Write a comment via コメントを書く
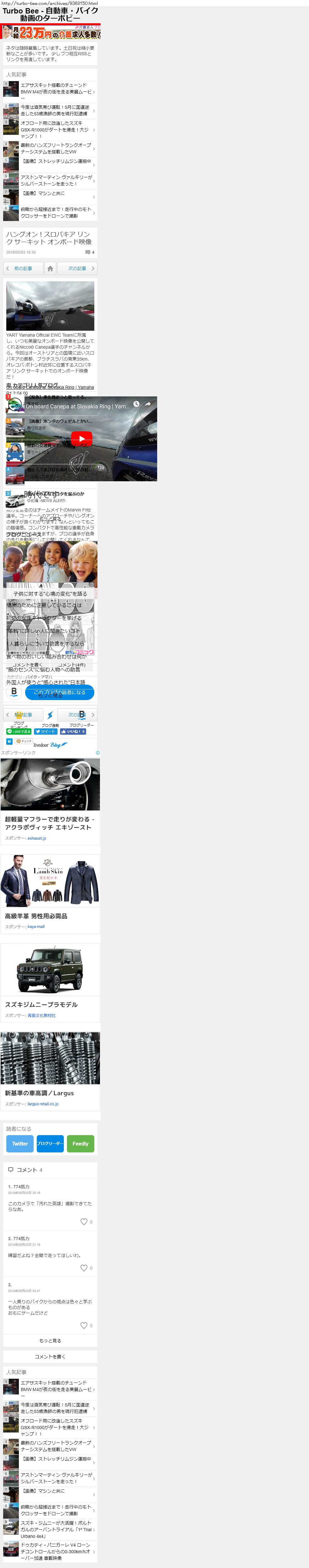309x1568 pixels. click(50, 1356)
